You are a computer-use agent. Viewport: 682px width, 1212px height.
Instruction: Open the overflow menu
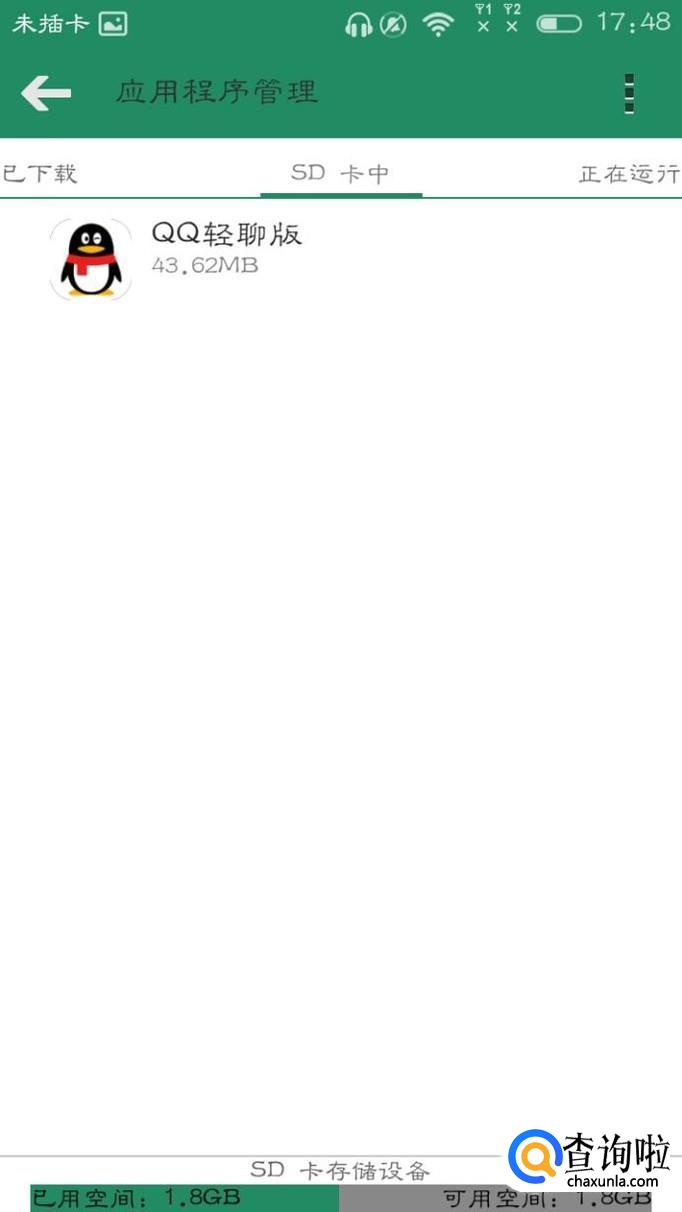coord(629,94)
